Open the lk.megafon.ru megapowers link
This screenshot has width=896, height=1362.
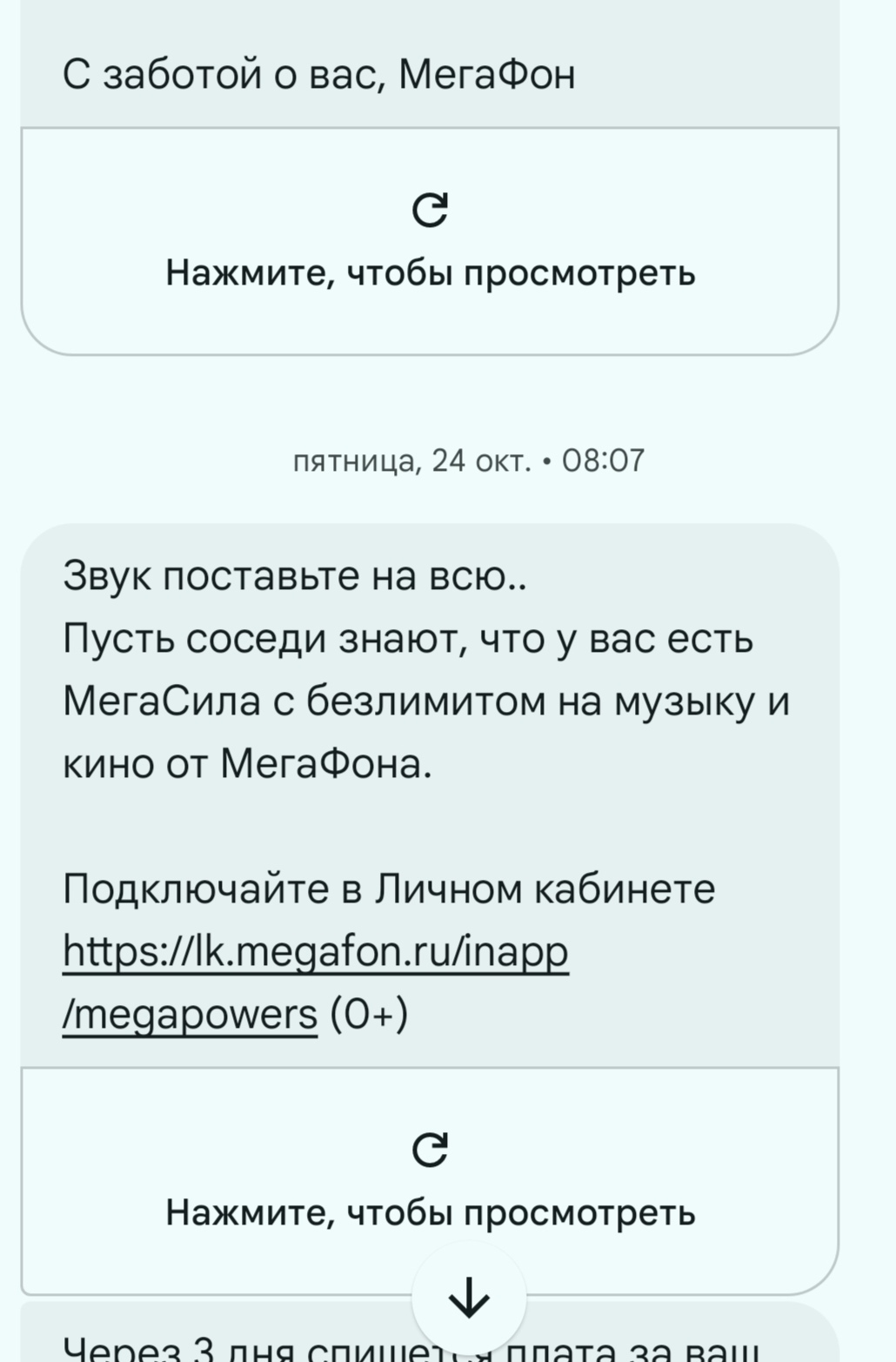315,951
